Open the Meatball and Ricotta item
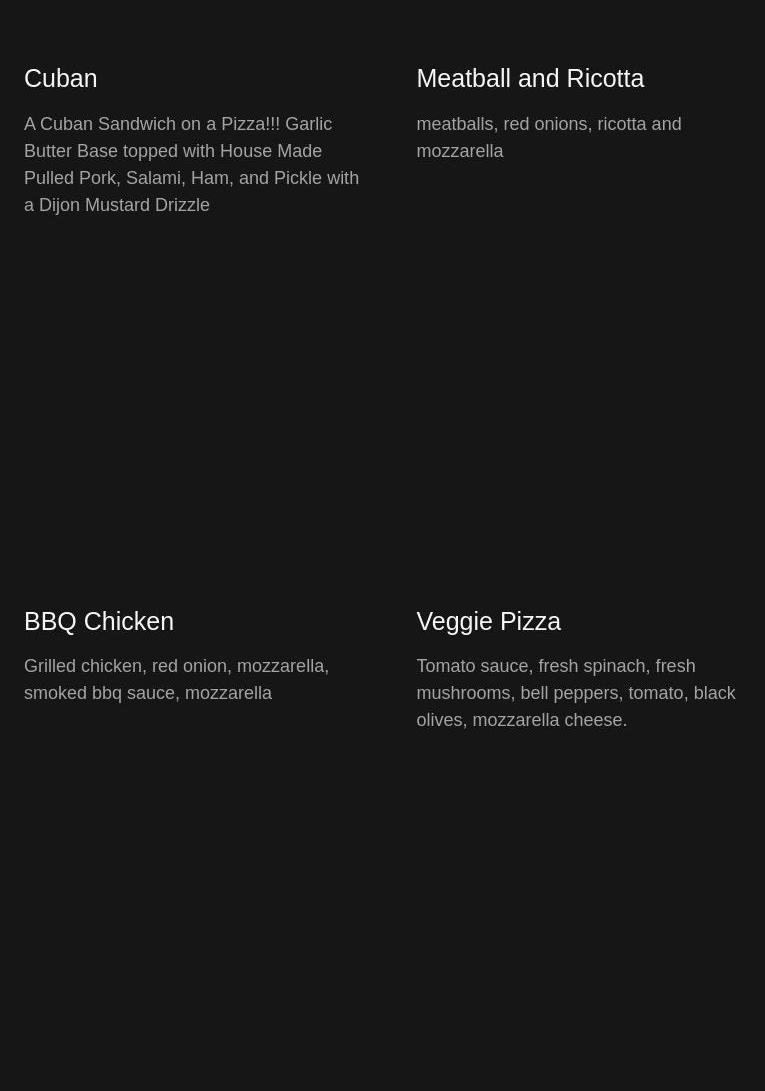The height and width of the screenshot is (1091, 765). coord(530,78)
